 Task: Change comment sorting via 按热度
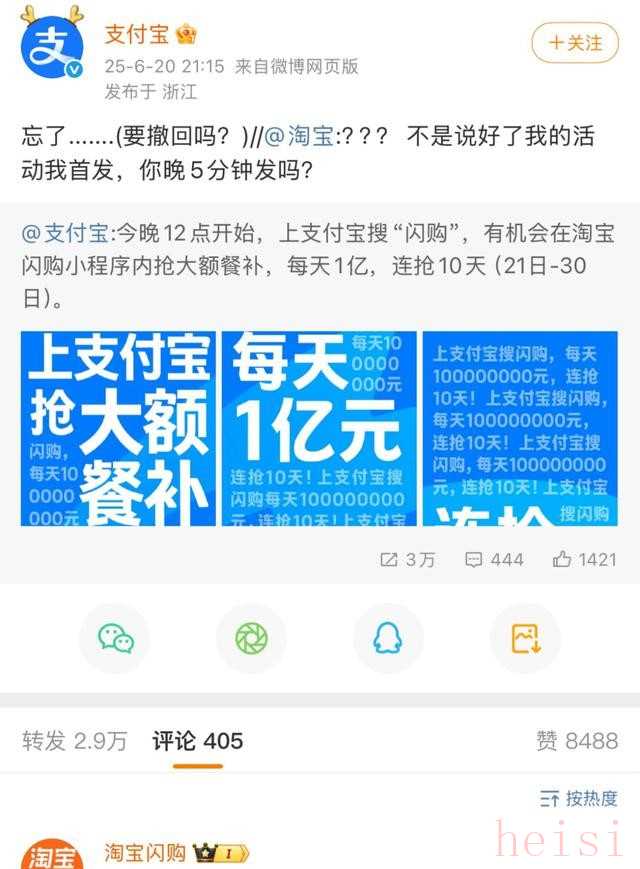pyautogui.click(x=579, y=798)
